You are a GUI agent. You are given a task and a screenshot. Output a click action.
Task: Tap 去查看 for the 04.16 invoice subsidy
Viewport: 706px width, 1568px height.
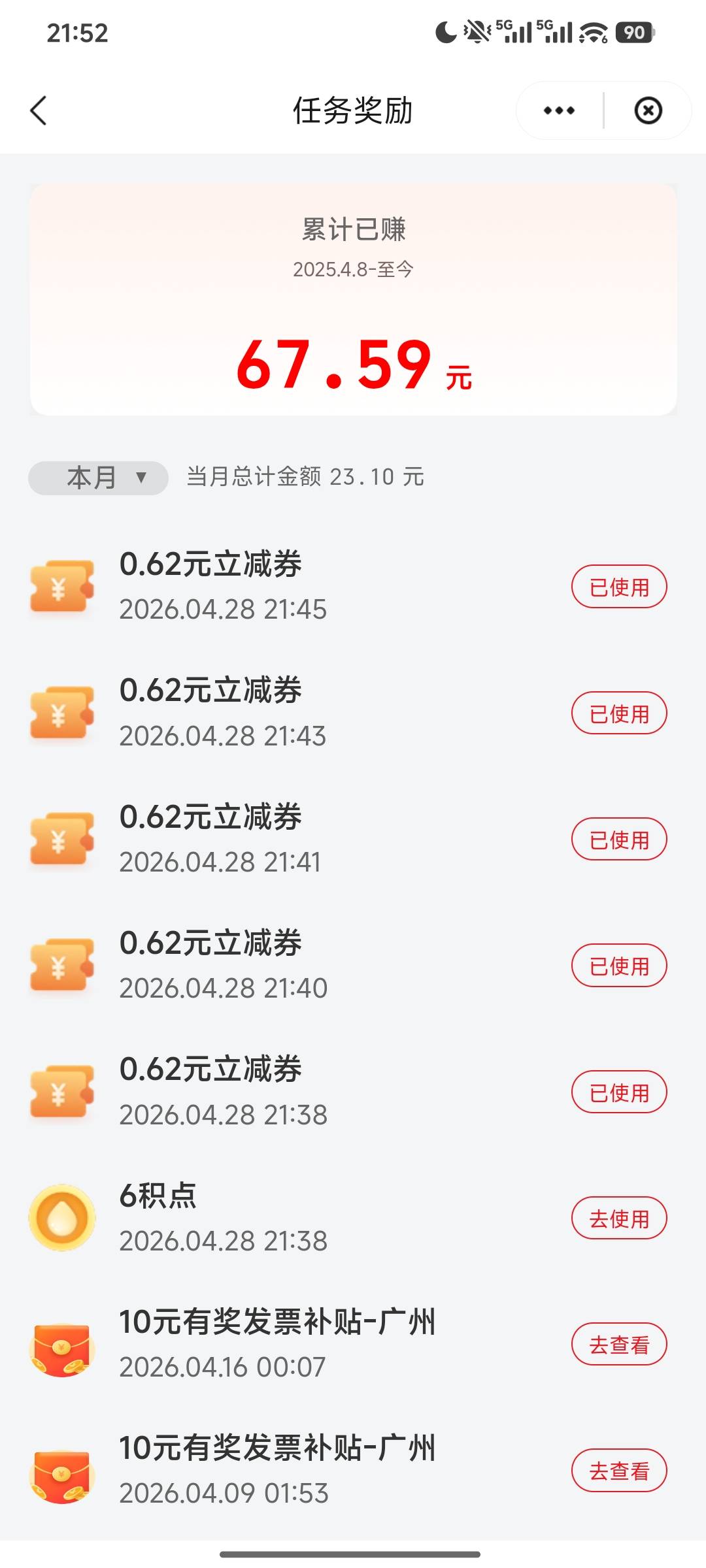click(619, 1345)
